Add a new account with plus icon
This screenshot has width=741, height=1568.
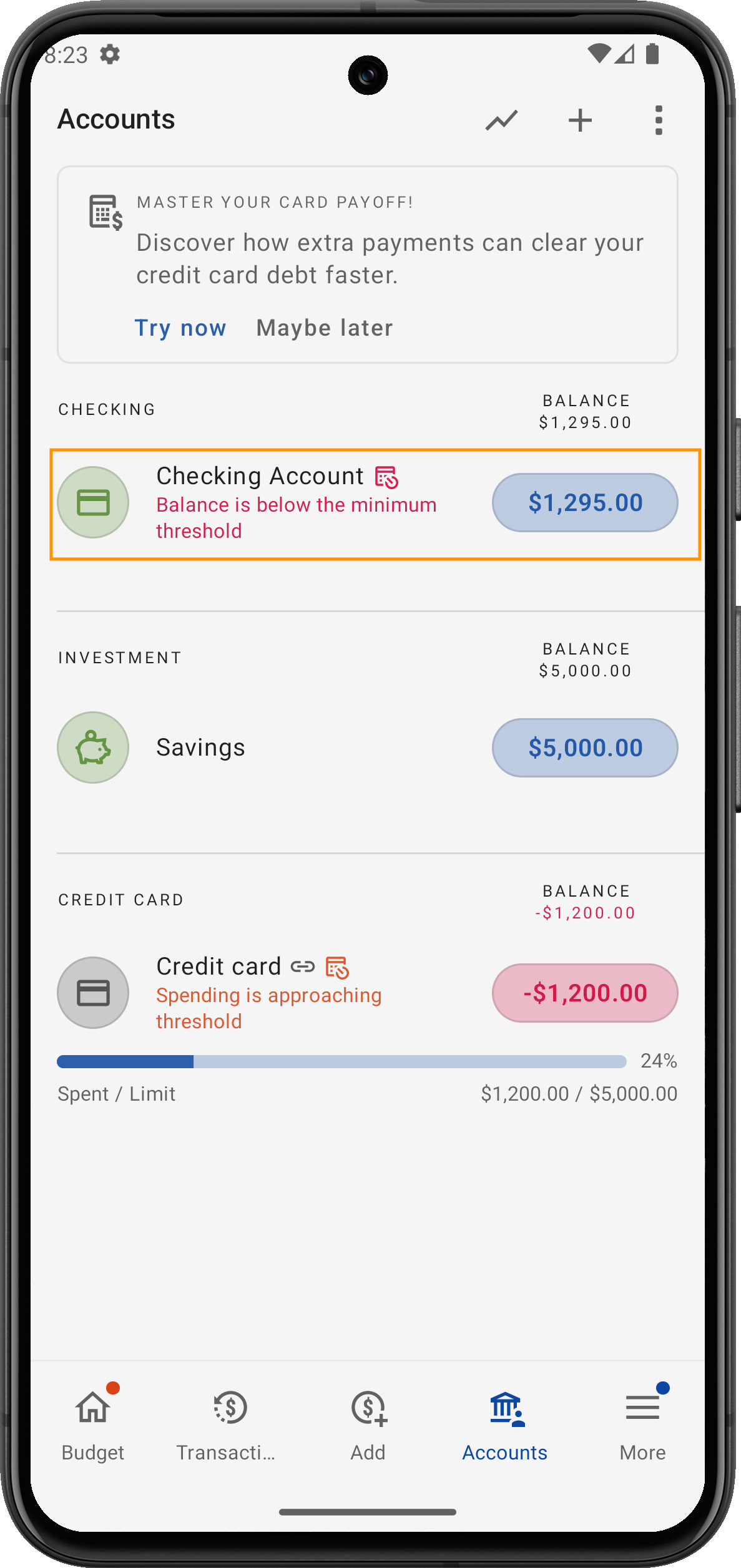[x=580, y=120]
